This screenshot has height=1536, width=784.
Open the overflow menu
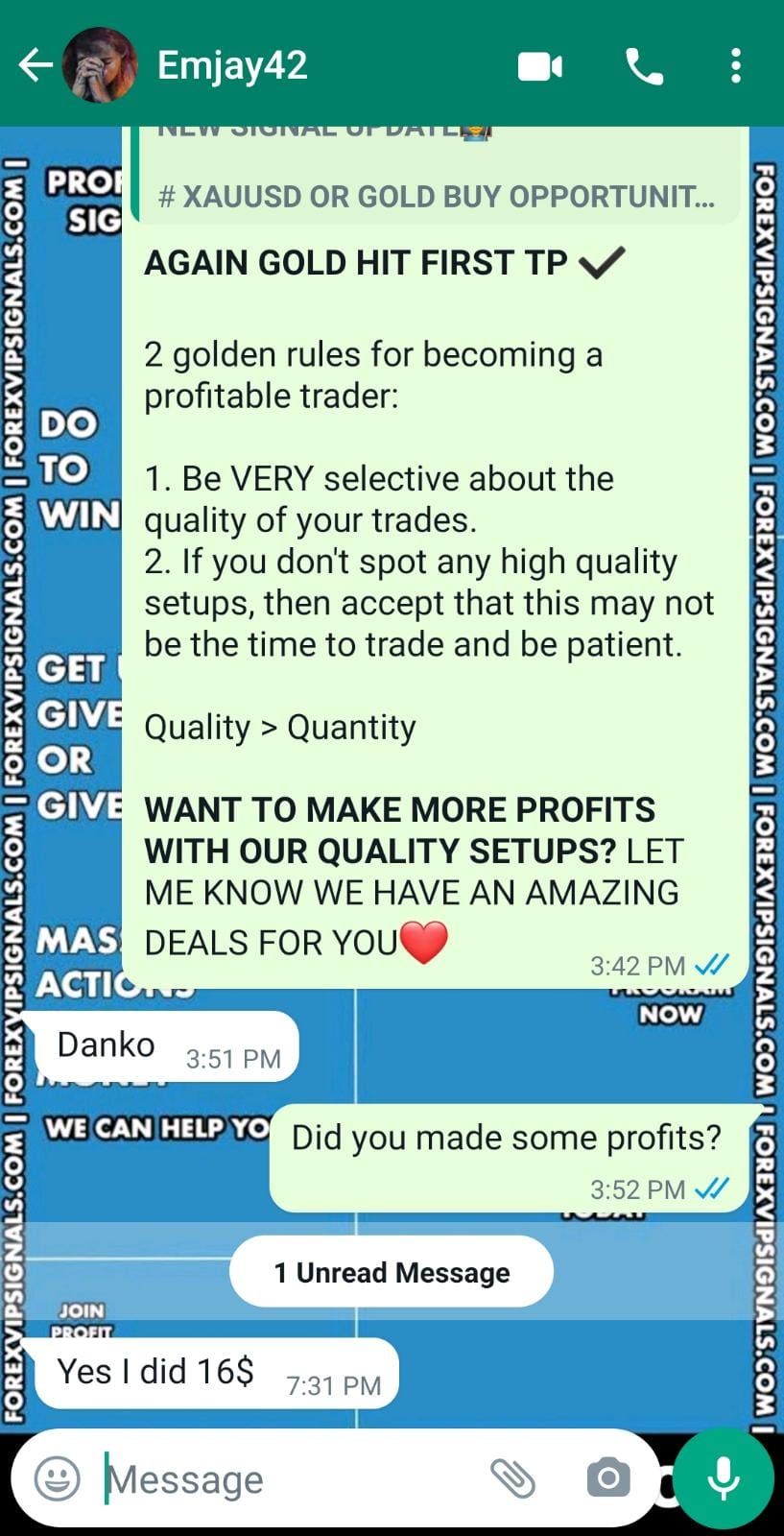pos(735,66)
